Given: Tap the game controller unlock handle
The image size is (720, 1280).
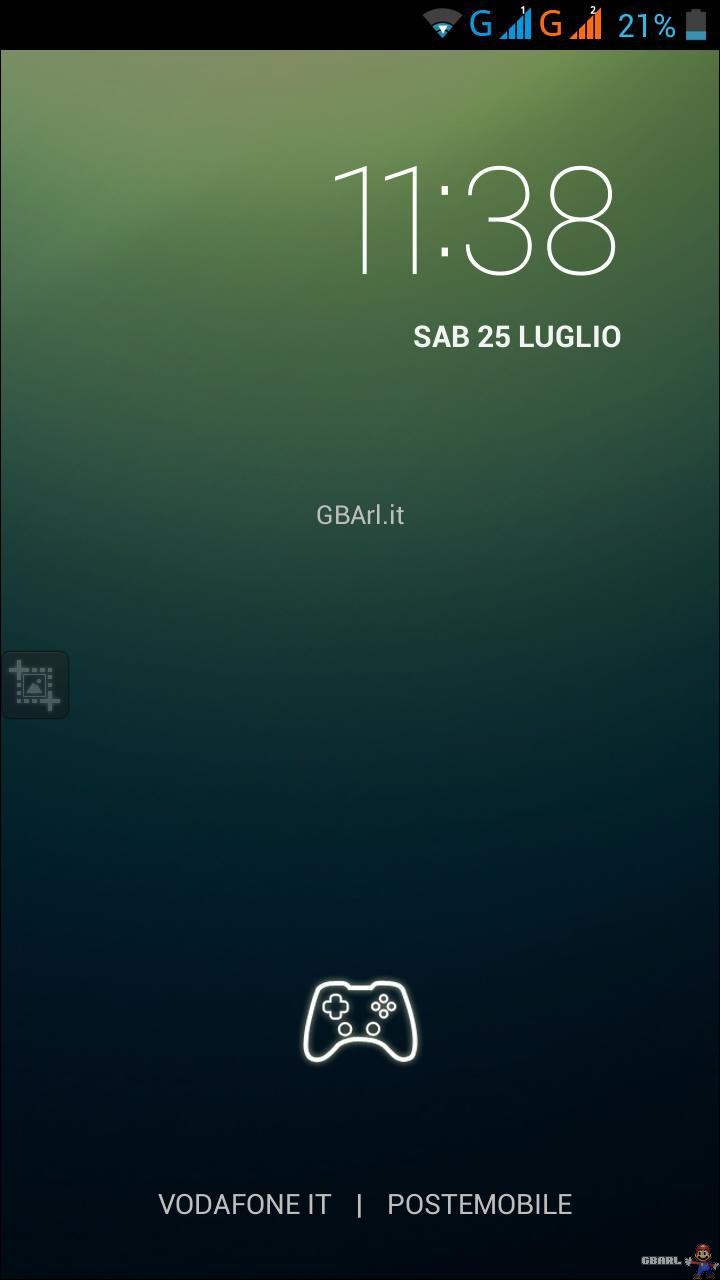Looking at the screenshot, I should point(360,1021).
